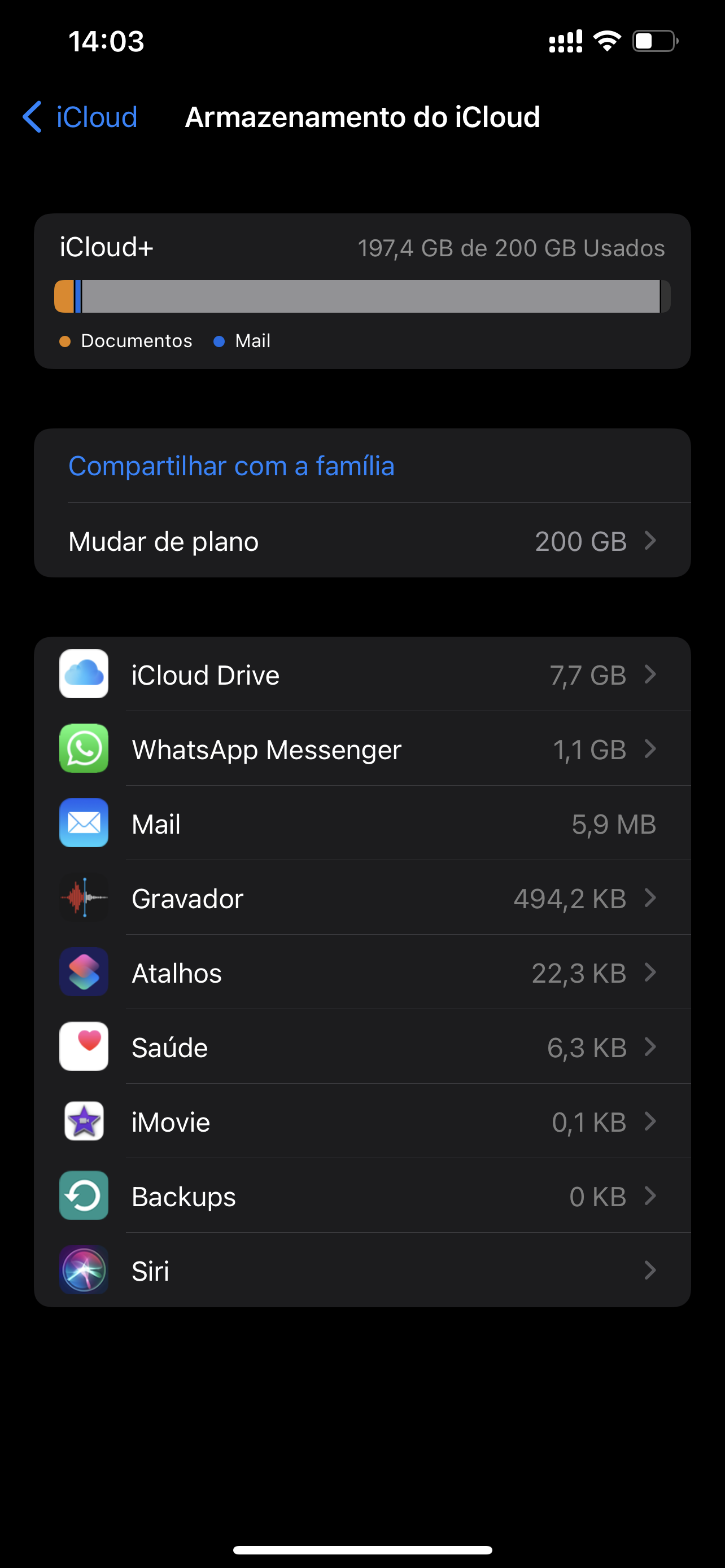Go back to iCloud settings
The width and height of the screenshot is (725, 1568).
(80, 117)
